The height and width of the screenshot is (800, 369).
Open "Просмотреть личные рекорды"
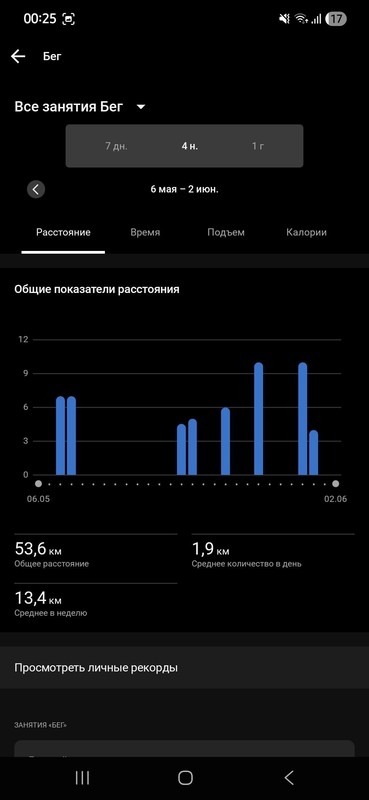pos(184,667)
